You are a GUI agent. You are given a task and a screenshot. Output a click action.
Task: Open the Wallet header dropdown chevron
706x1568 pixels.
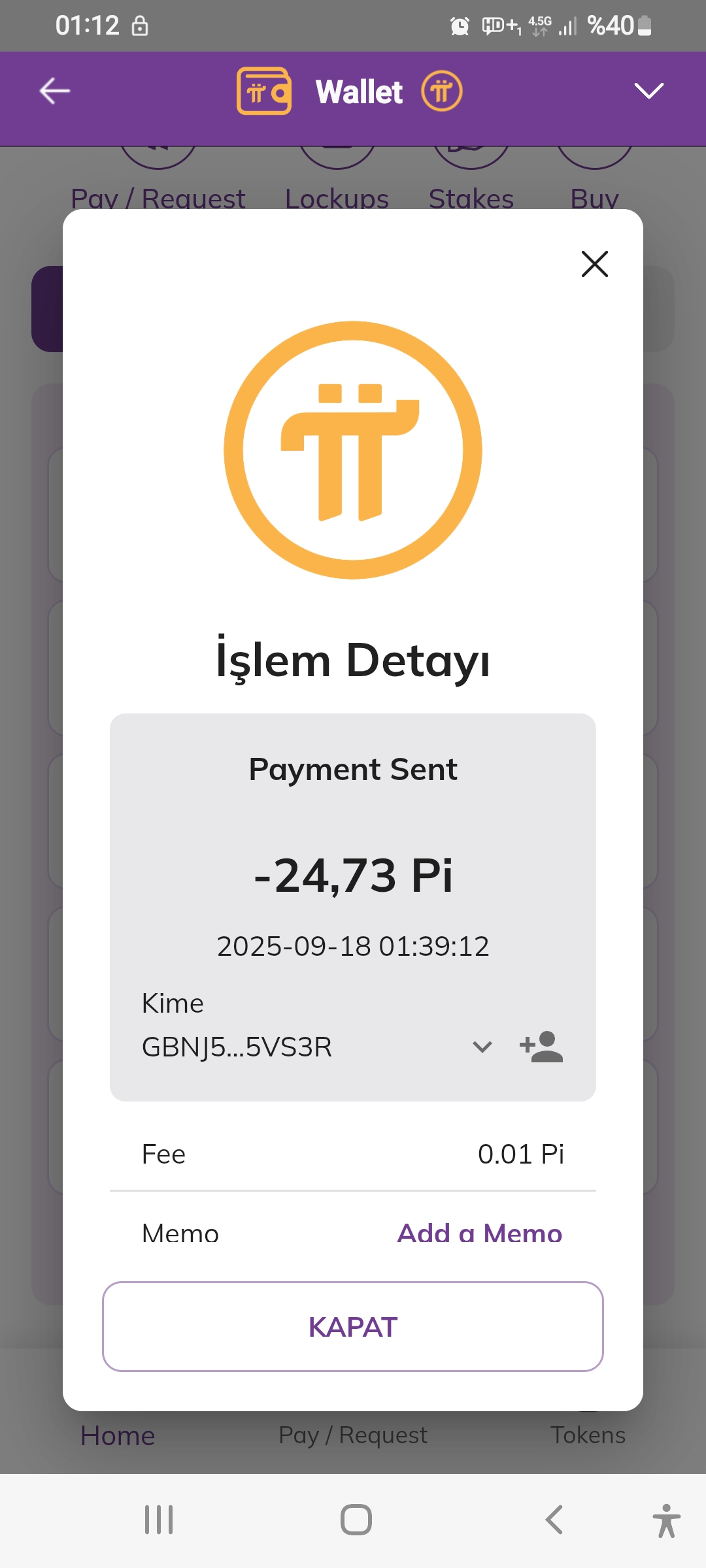pos(648,91)
